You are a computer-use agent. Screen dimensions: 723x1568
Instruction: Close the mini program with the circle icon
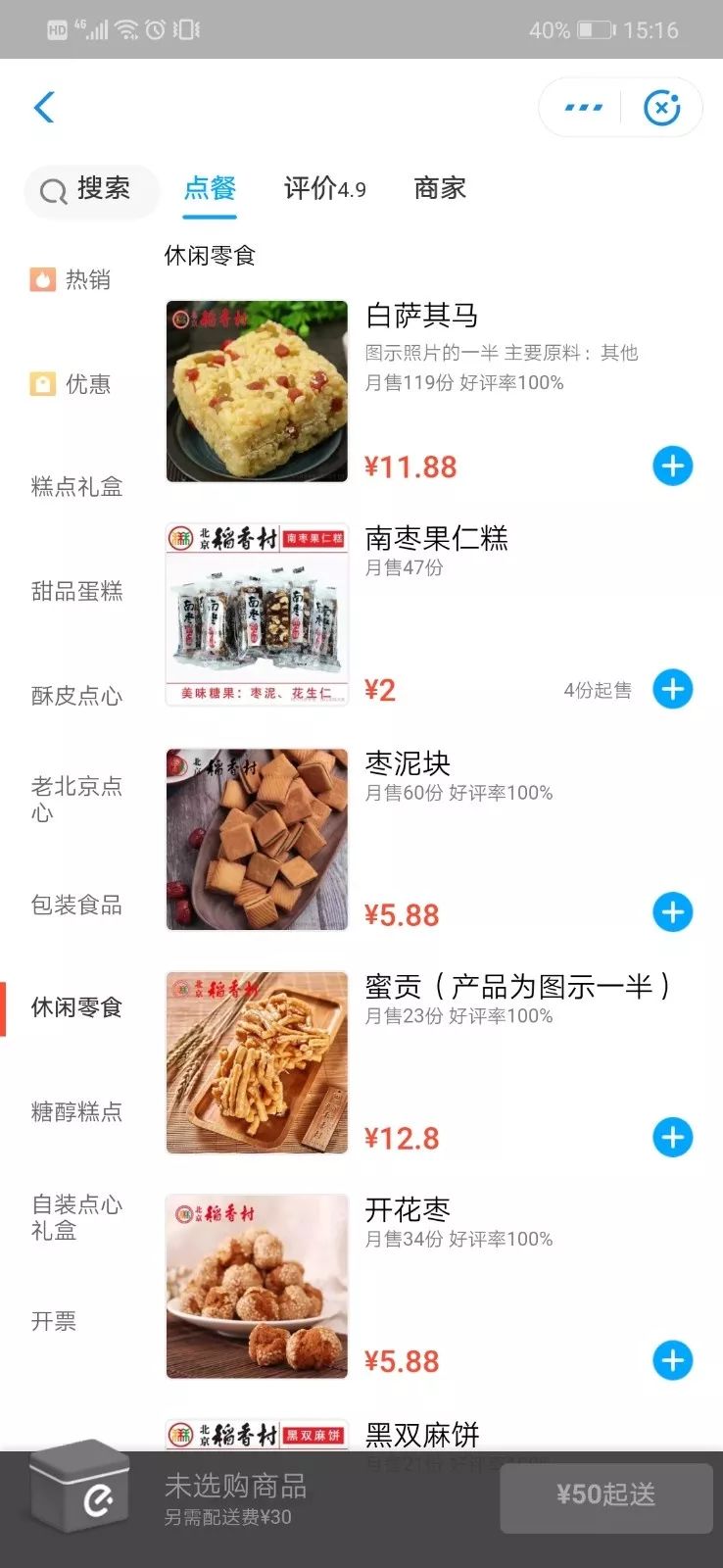coord(662,107)
